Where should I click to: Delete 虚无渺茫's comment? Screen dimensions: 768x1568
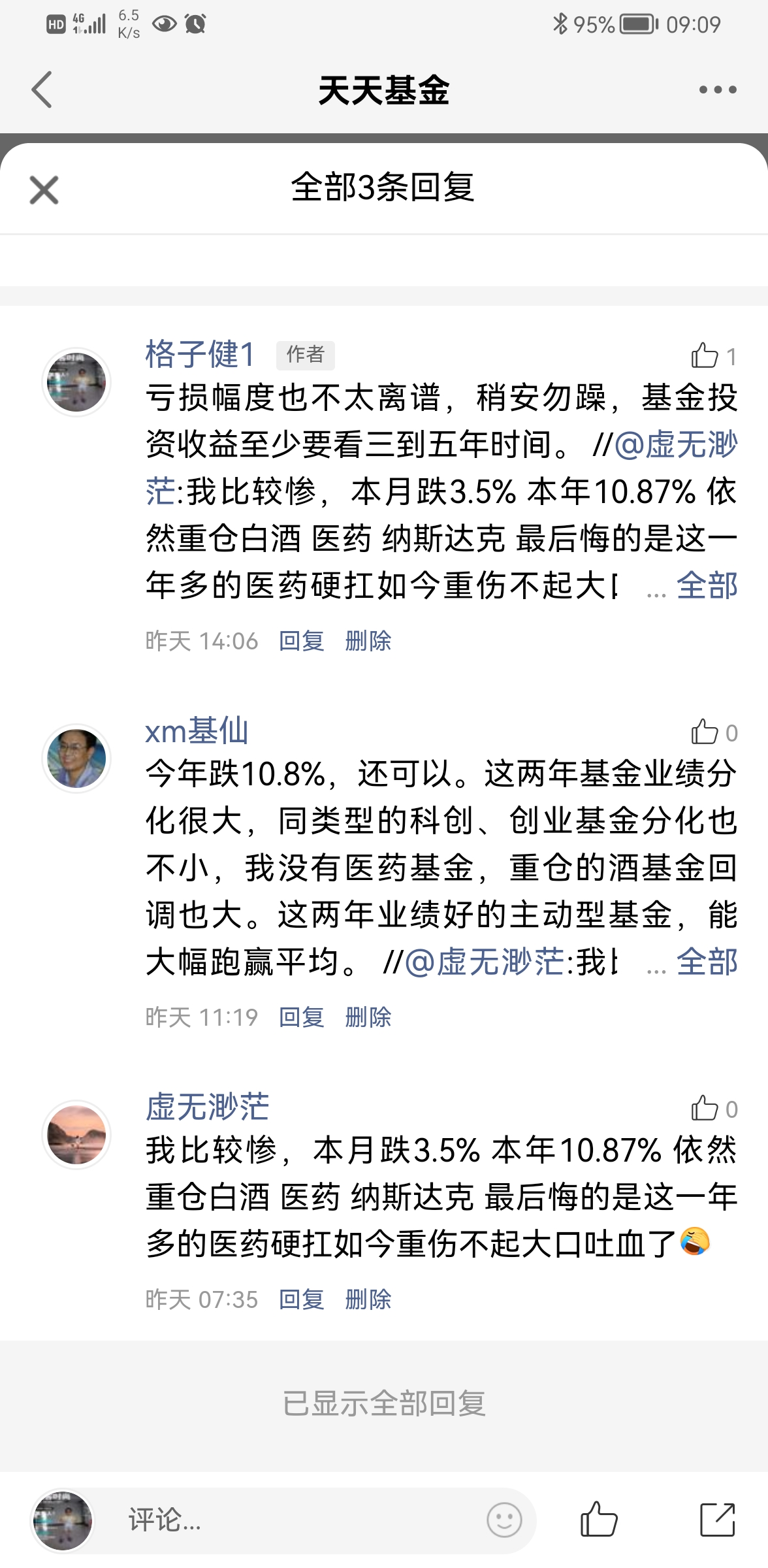tap(368, 1299)
